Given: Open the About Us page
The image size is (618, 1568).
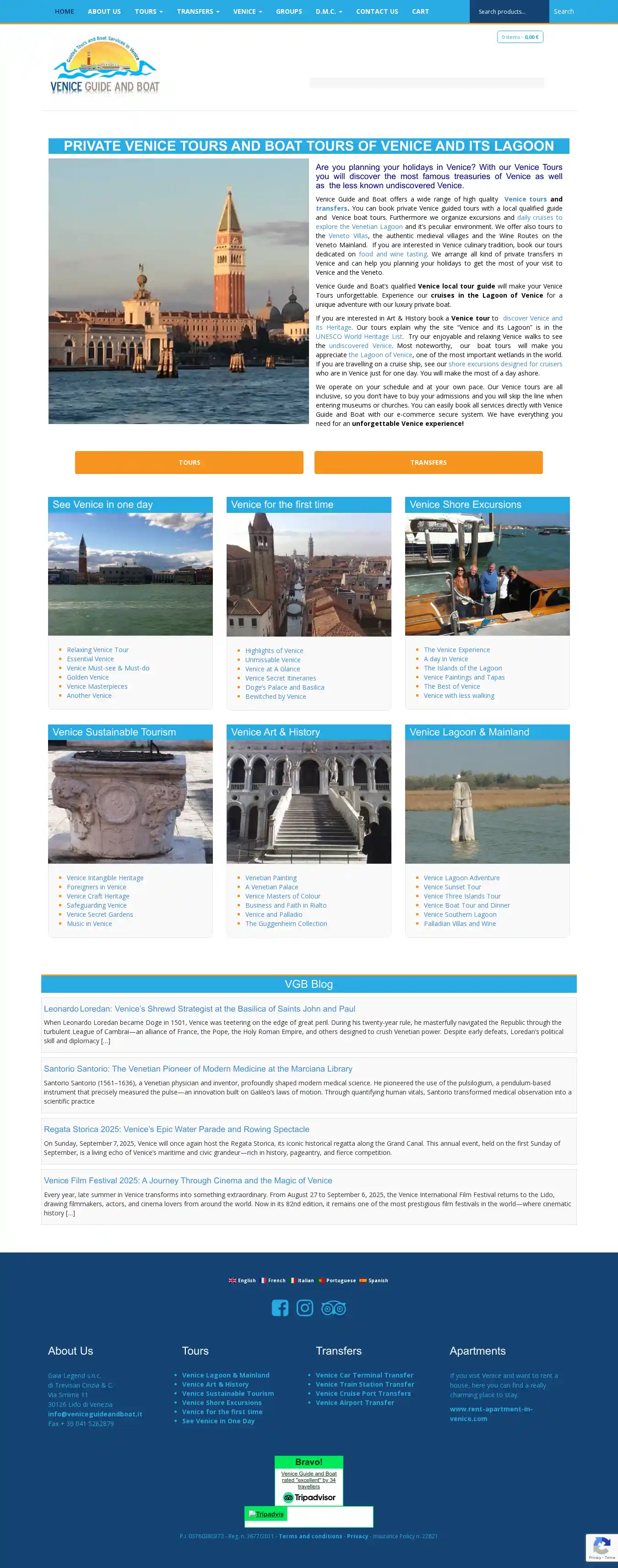Looking at the screenshot, I should [104, 11].
